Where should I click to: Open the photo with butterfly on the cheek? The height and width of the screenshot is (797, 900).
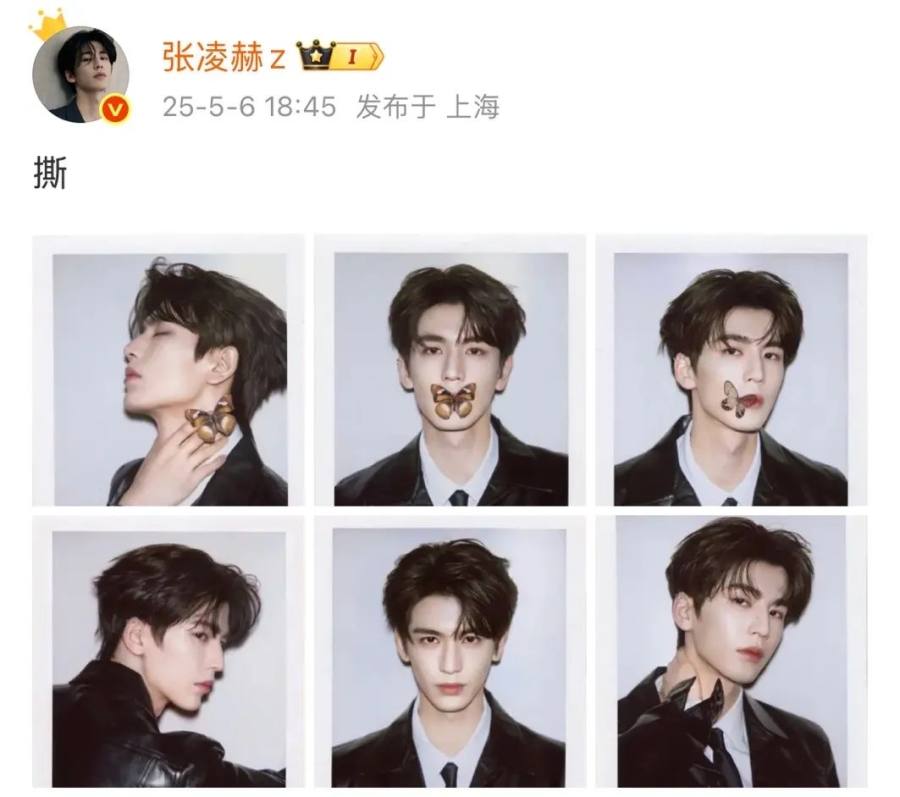(731, 371)
